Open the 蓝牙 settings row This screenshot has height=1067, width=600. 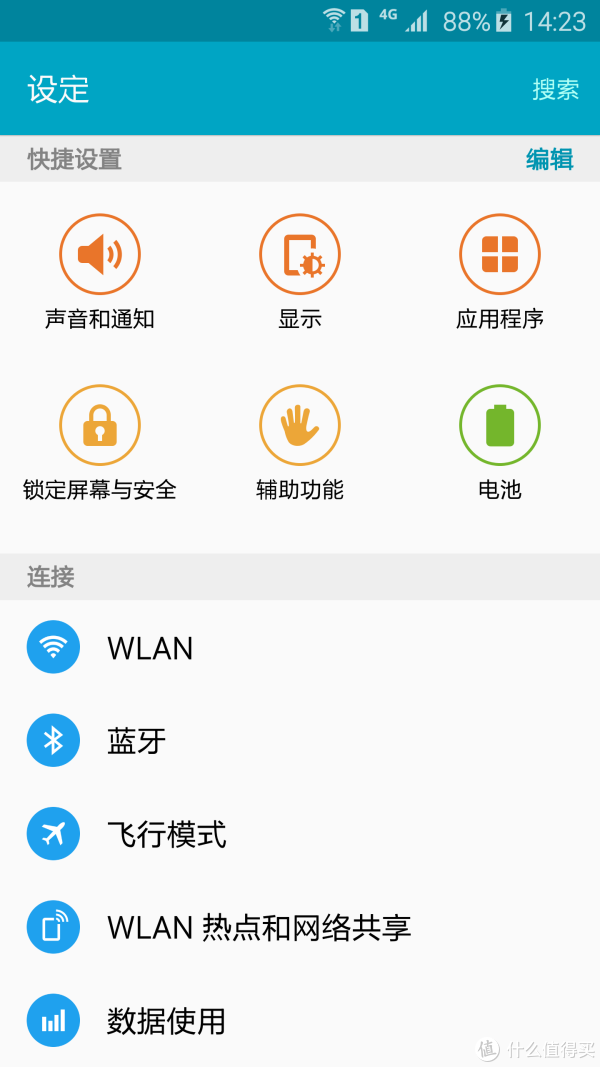(300, 740)
